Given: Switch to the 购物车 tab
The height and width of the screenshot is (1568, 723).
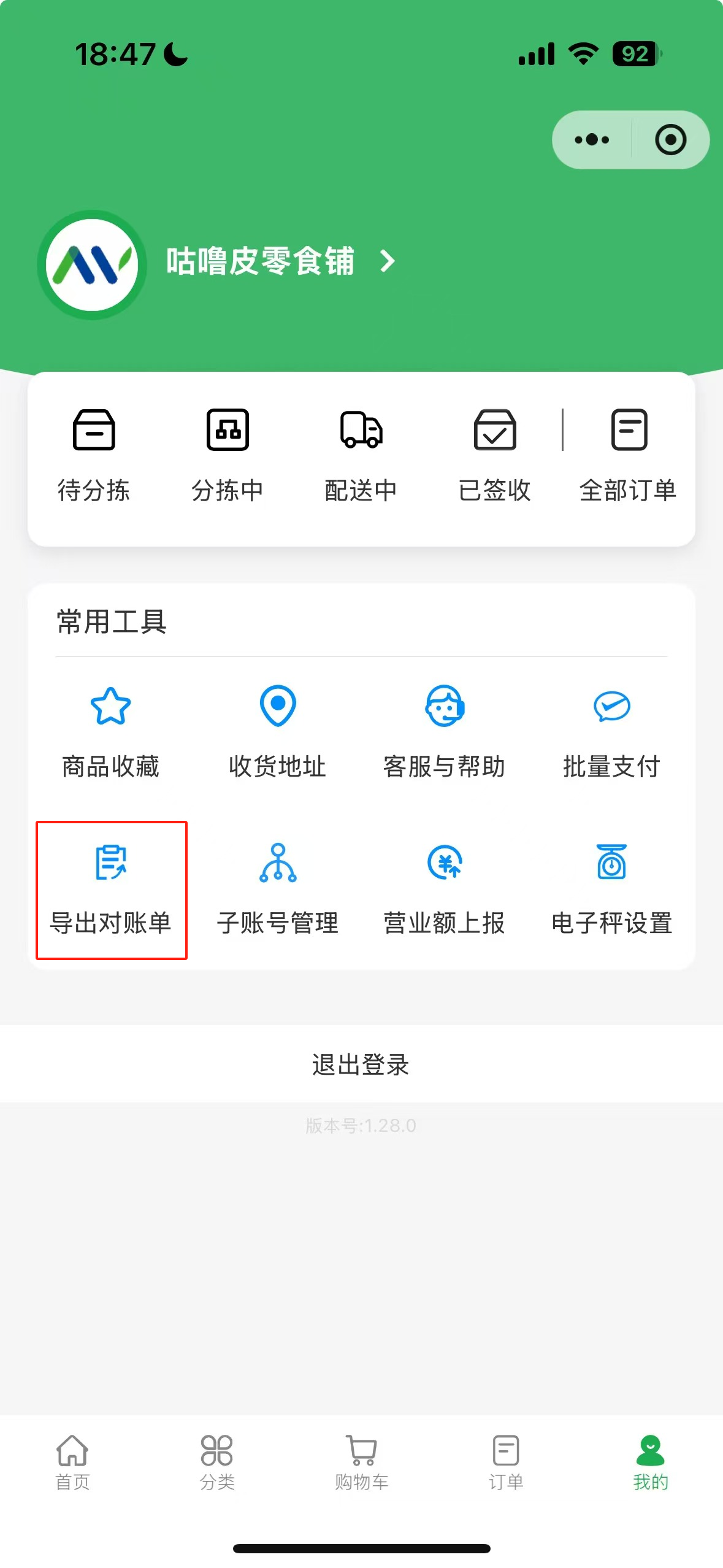Looking at the screenshot, I should point(362,1463).
